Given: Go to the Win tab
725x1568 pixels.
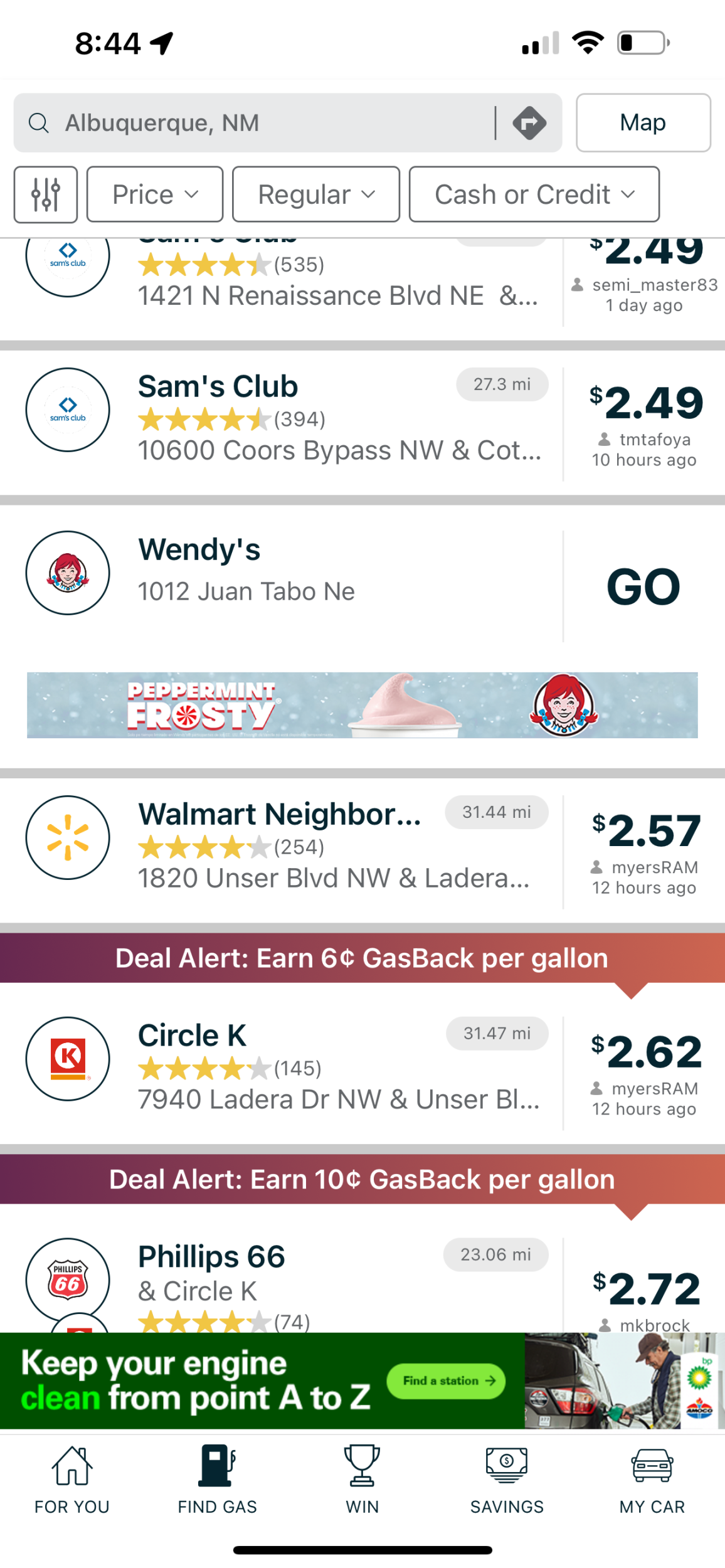Looking at the screenshot, I should pyautogui.click(x=362, y=1480).
